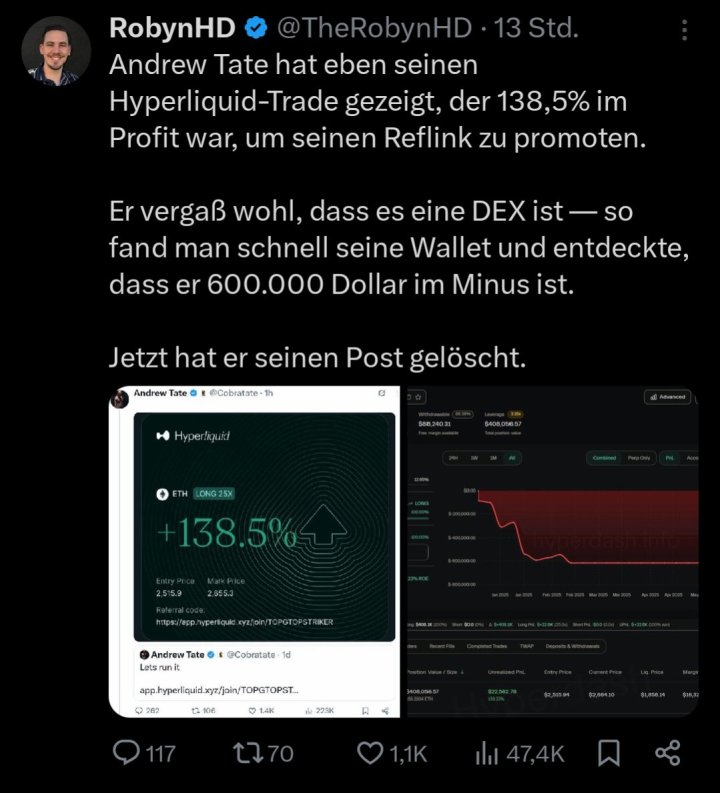Open the Andrew Tate tweet screenshot image
Viewport: 720px width, 793px height.
256,551
